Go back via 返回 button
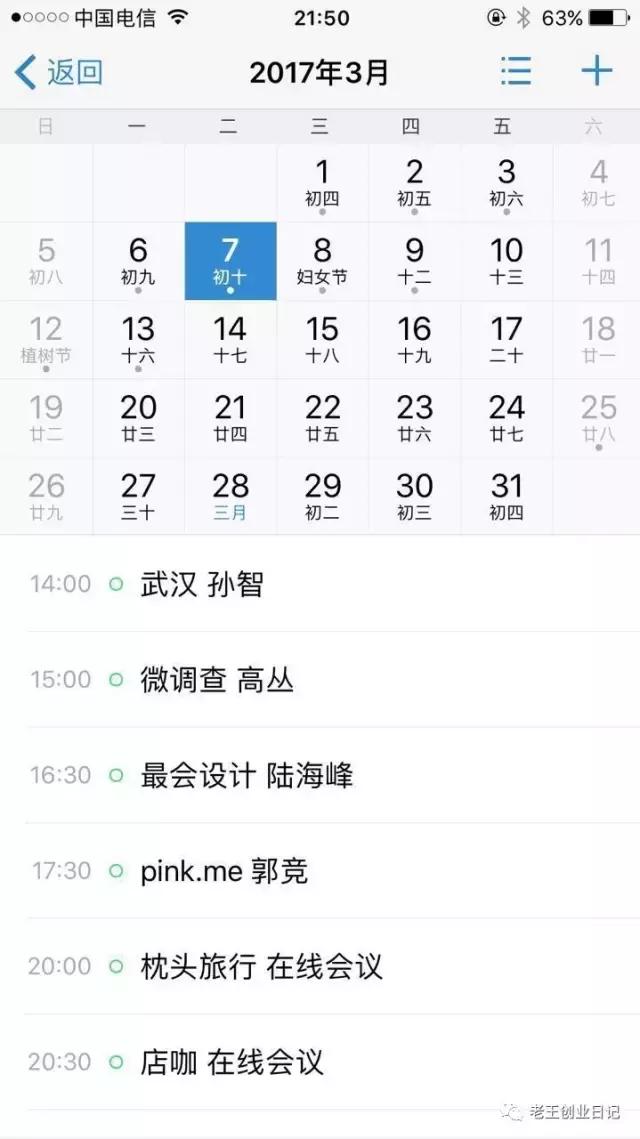 tap(60, 72)
